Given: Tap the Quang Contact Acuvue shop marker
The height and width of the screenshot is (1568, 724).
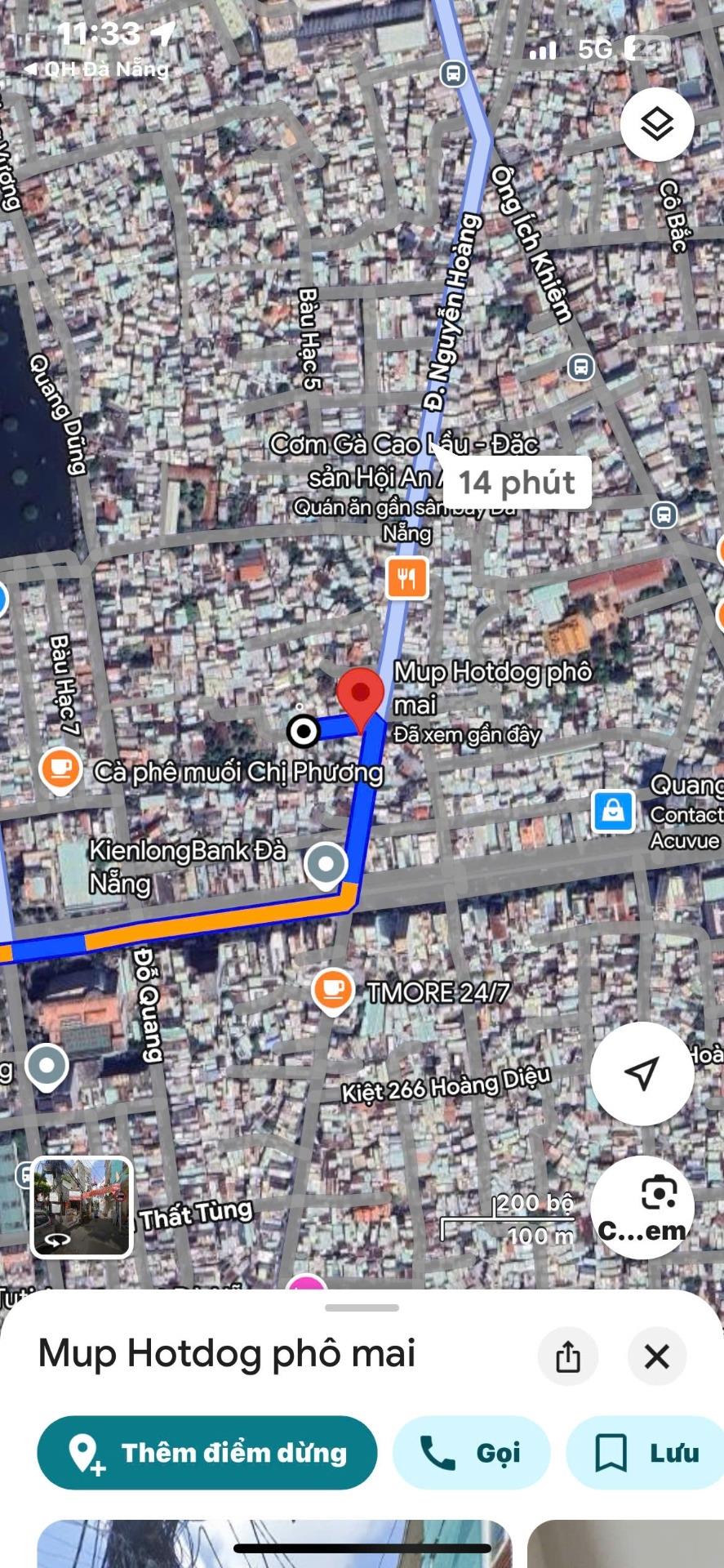Looking at the screenshot, I should coord(613,811).
